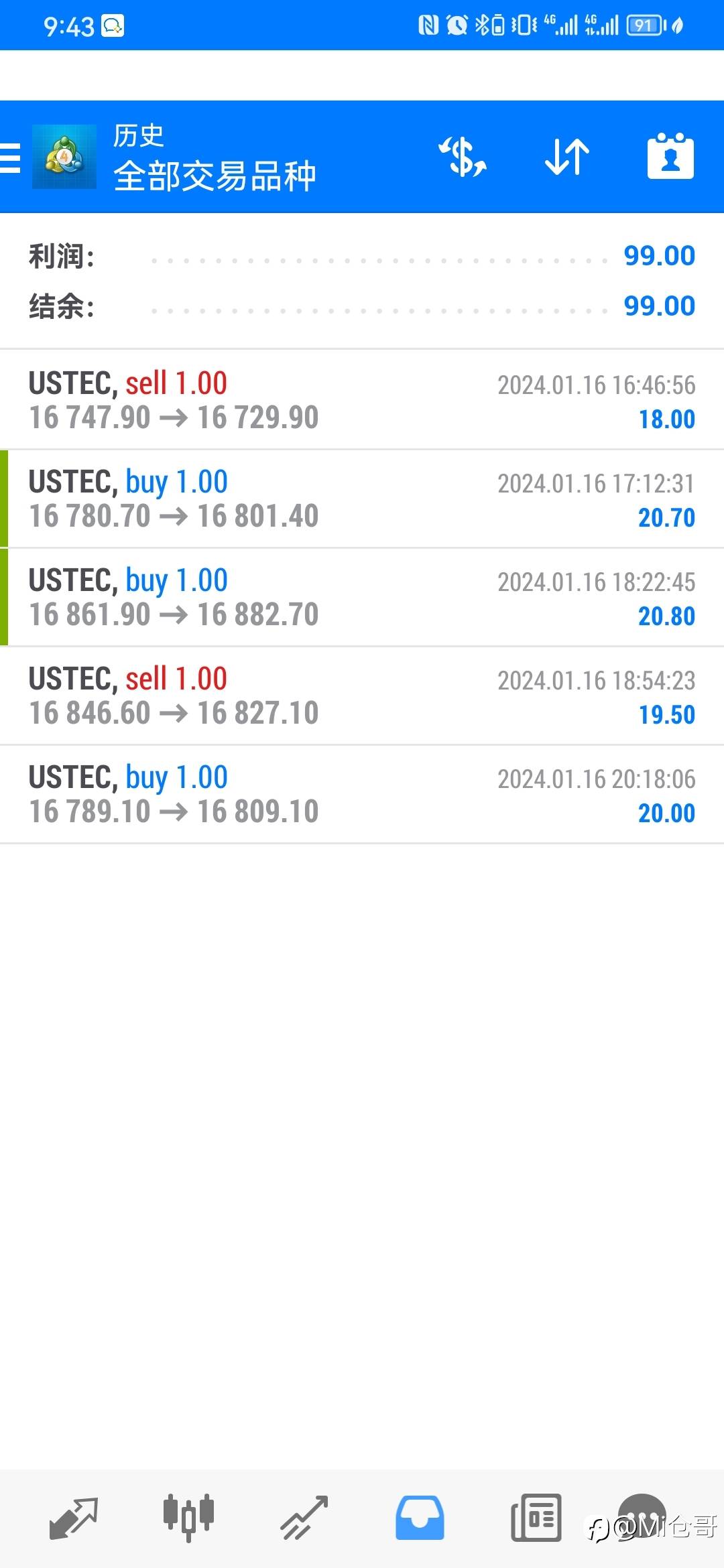Screen dimensions: 724x1568
Task: Expand the USTEC buy trade closed 18:22:45
Action: pyautogui.click(x=362, y=597)
